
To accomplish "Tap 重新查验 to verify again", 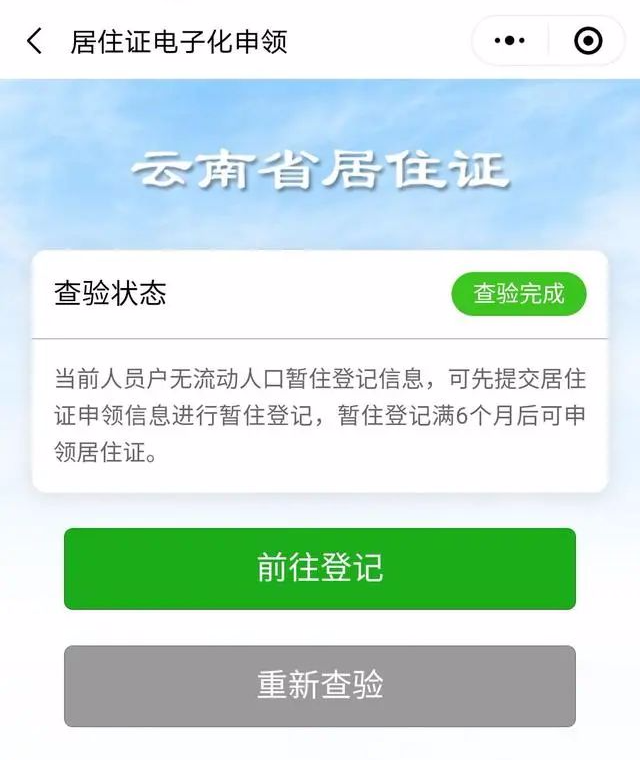I will click(x=320, y=686).
